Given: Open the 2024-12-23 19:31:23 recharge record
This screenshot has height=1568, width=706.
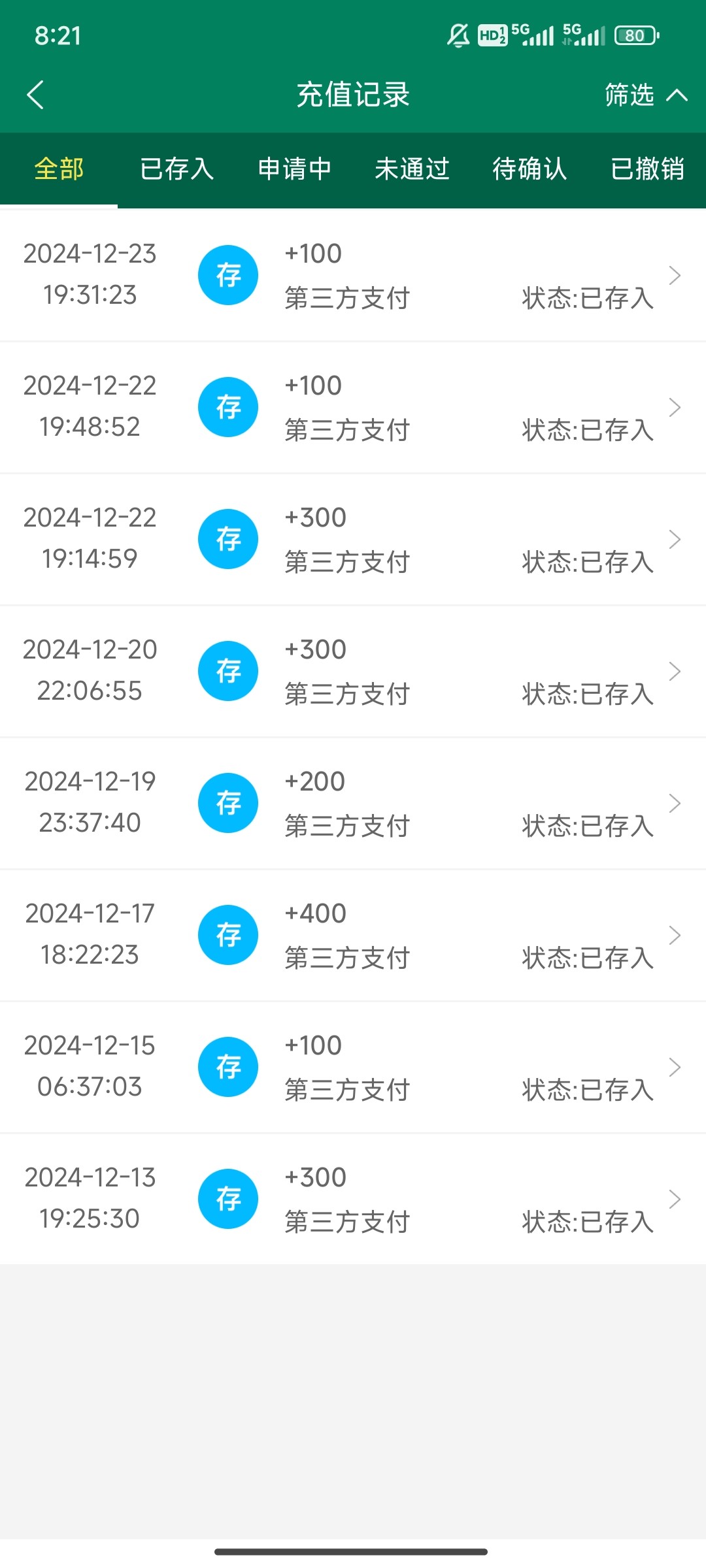Looking at the screenshot, I should click(353, 275).
